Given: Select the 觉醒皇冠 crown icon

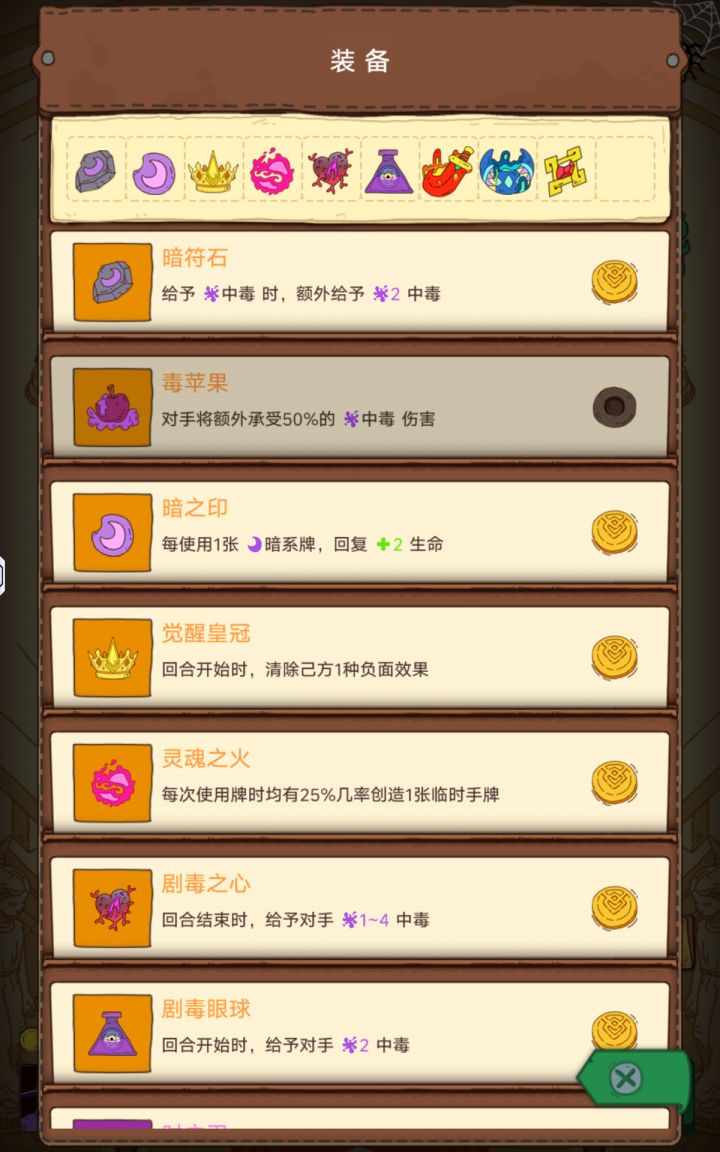Looking at the screenshot, I should point(111,656).
